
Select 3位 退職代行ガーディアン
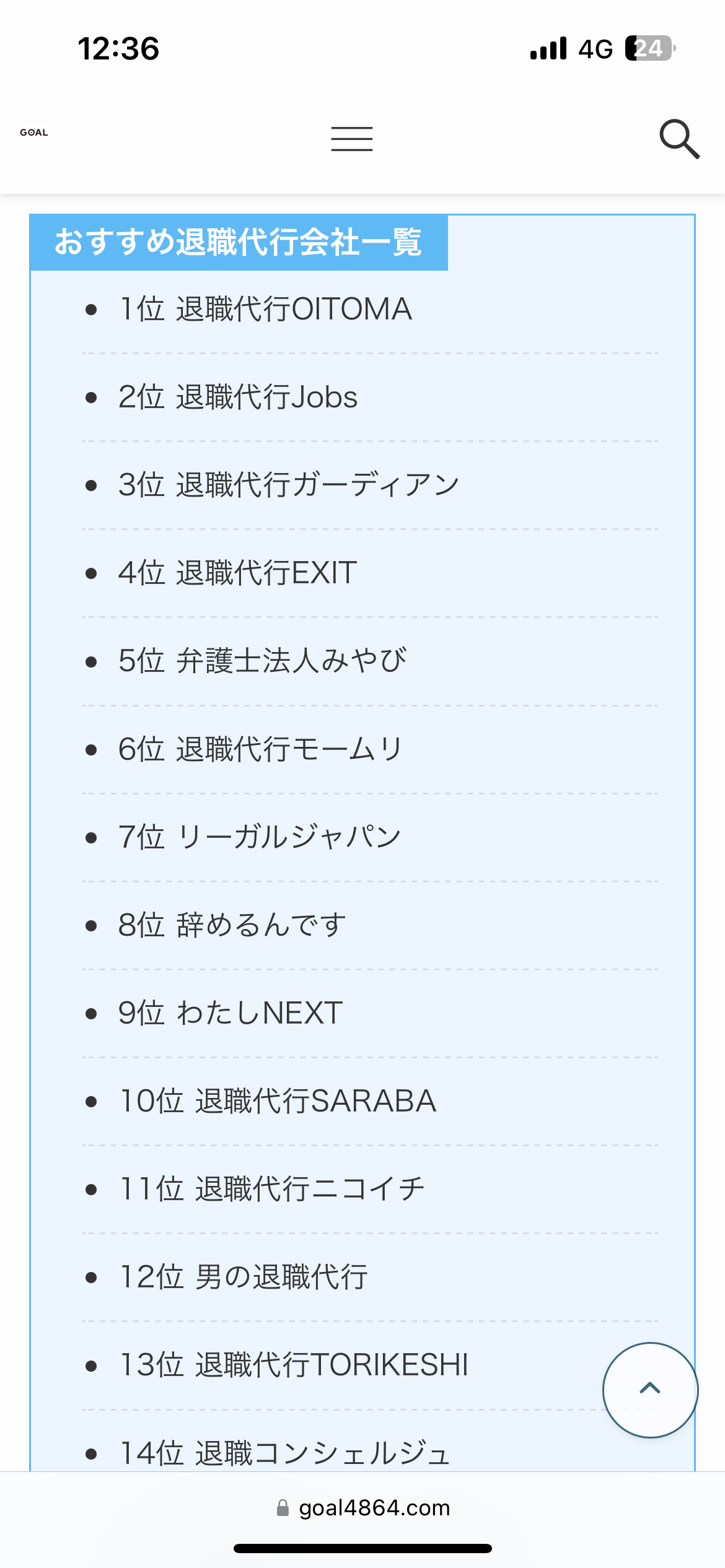[289, 485]
